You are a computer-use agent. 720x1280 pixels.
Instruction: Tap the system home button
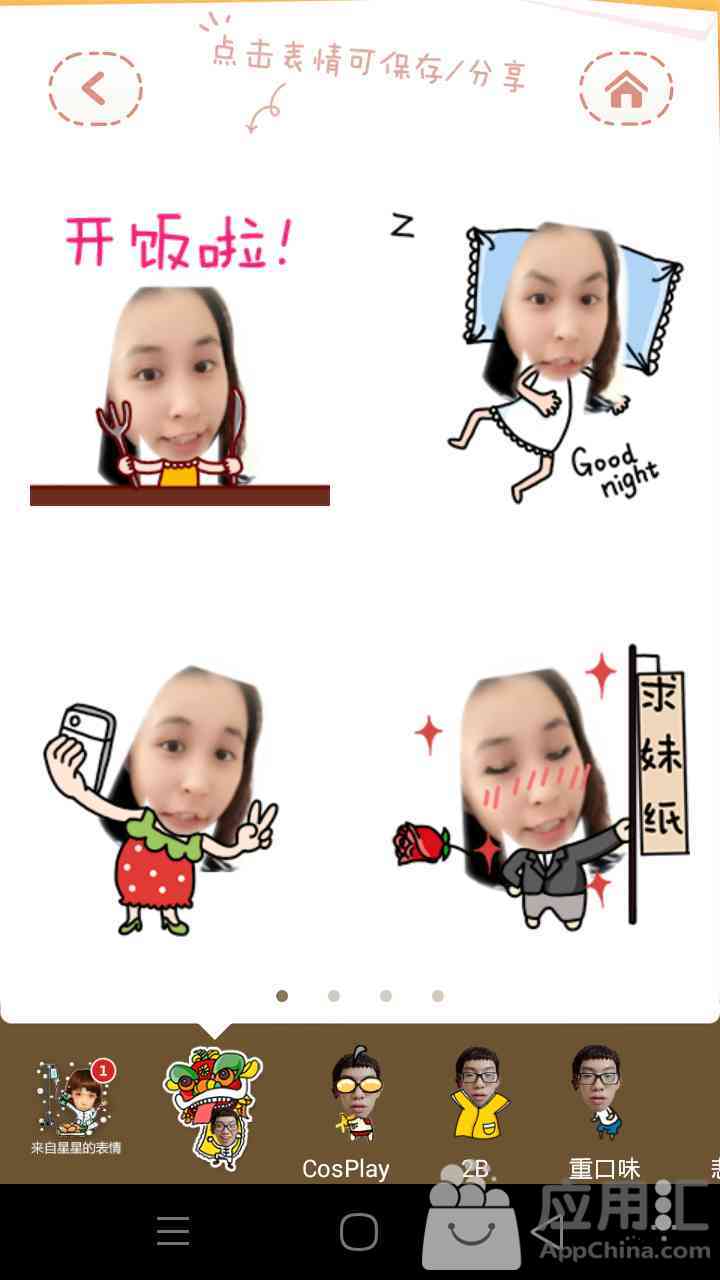[x=359, y=1232]
